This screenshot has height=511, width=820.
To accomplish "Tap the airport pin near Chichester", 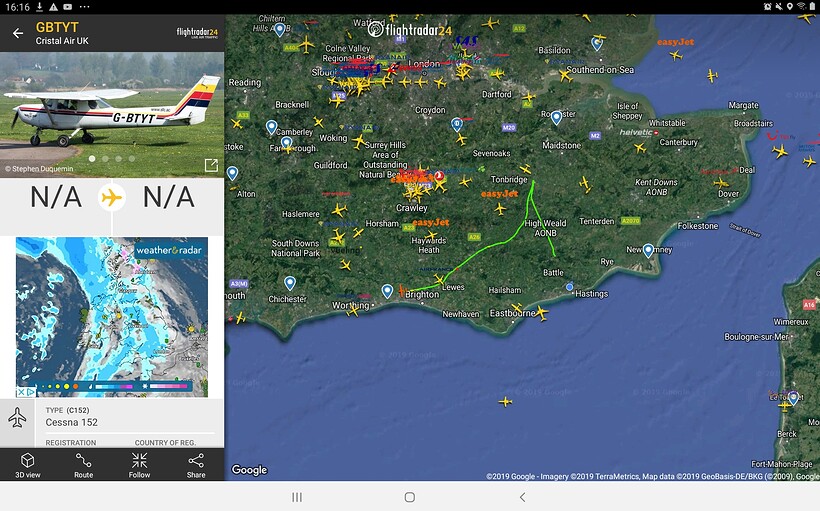I will (x=289, y=283).
